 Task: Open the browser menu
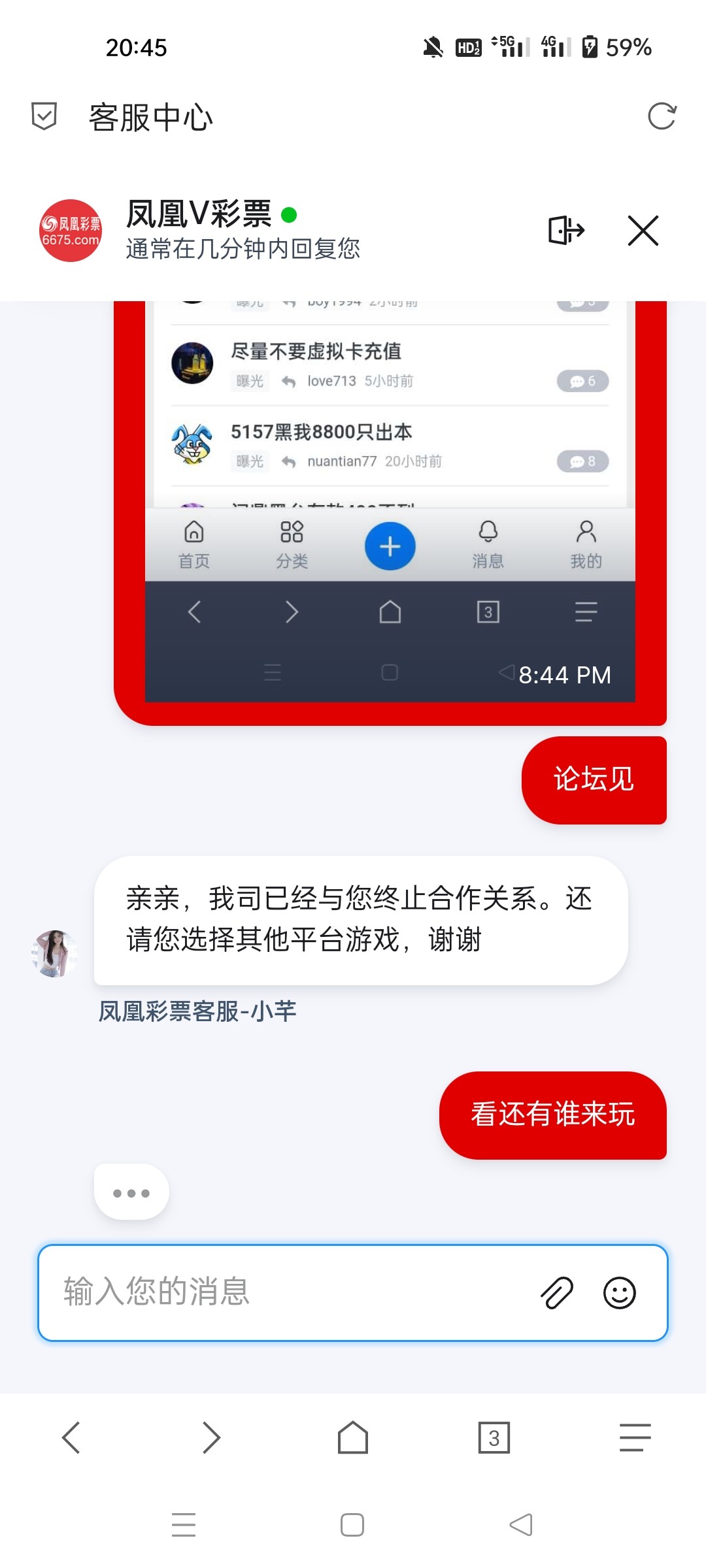[635, 1437]
